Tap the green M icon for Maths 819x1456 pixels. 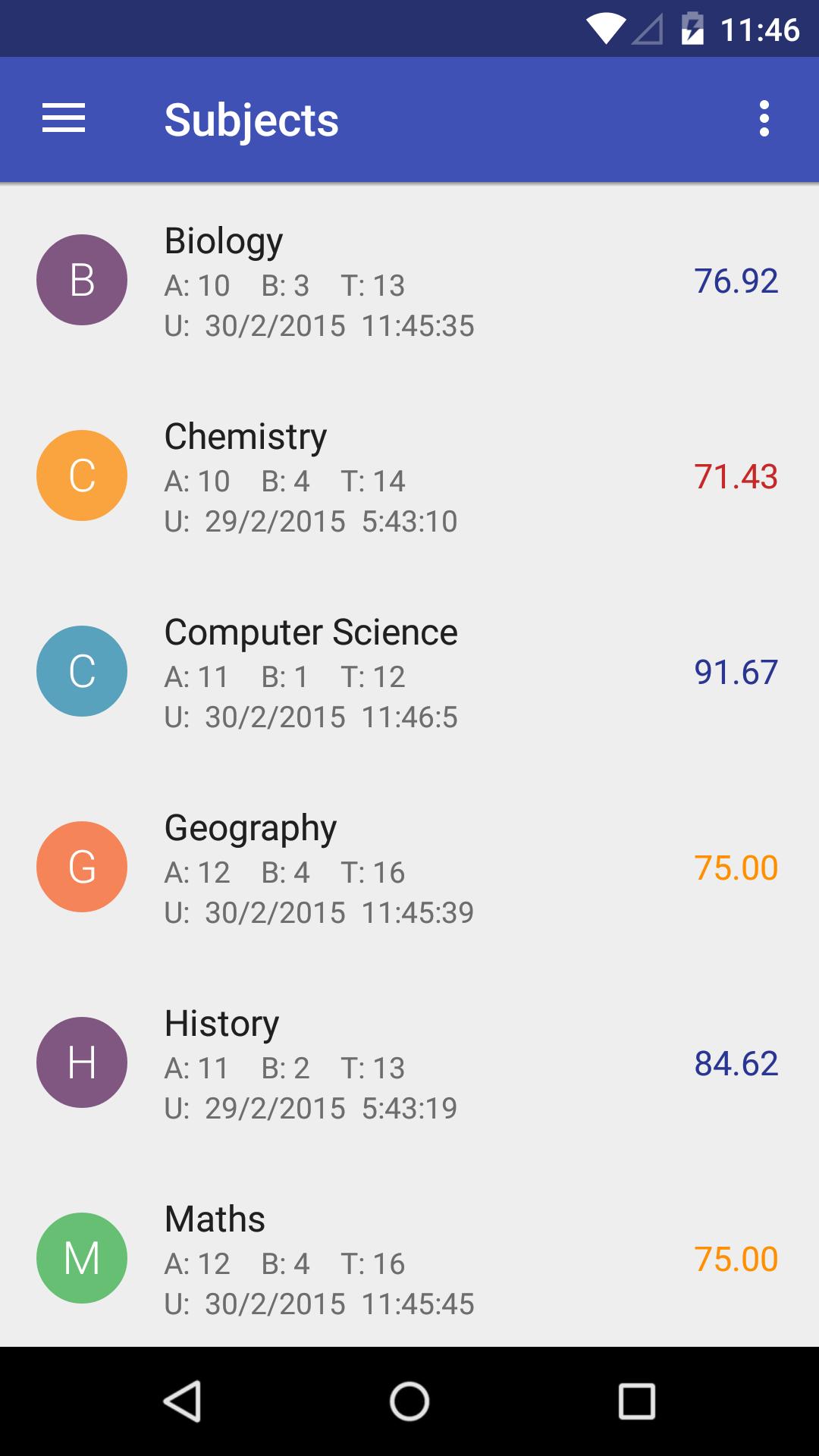click(x=81, y=1258)
